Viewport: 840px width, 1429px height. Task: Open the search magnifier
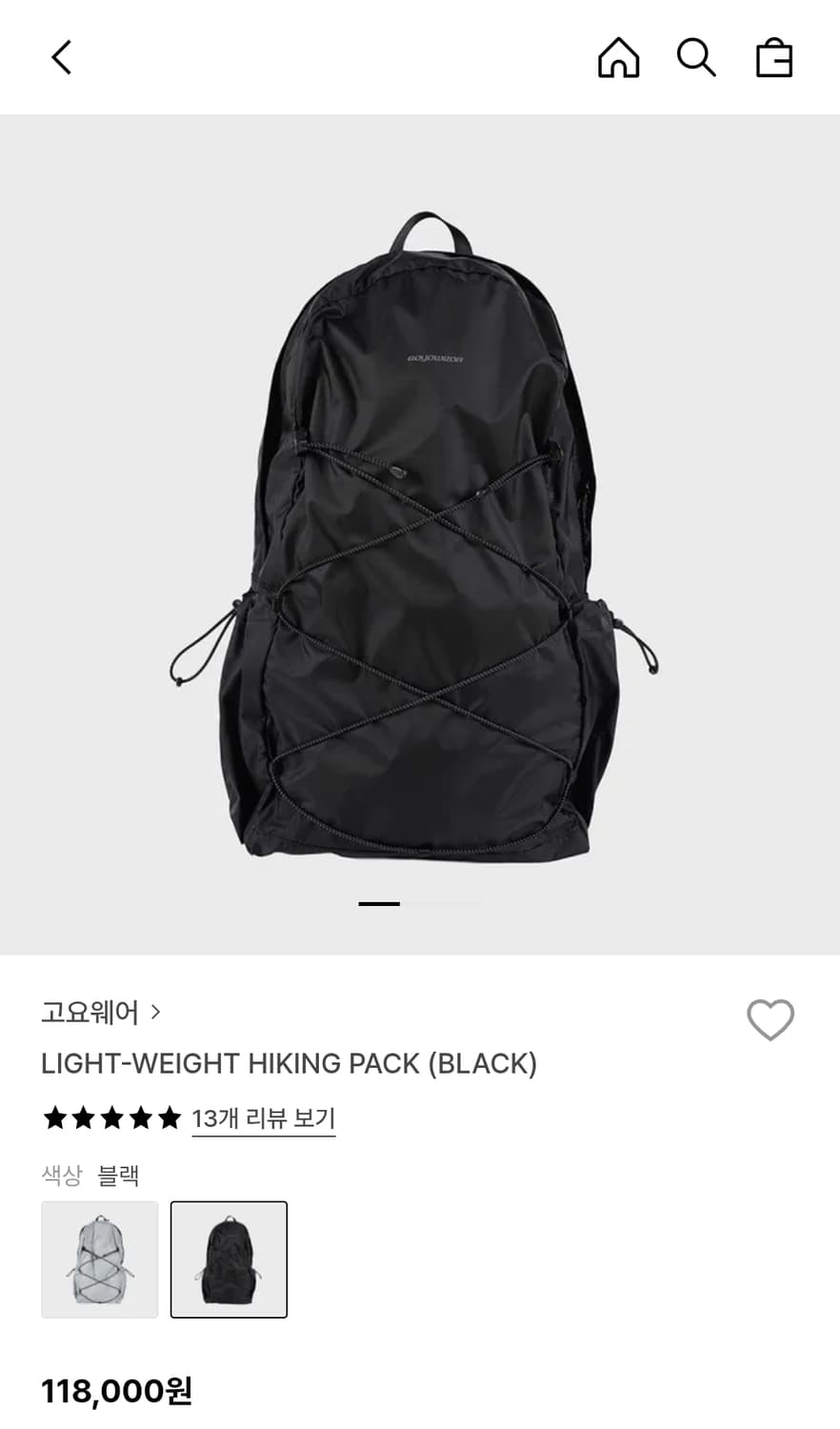(x=696, y=57)
